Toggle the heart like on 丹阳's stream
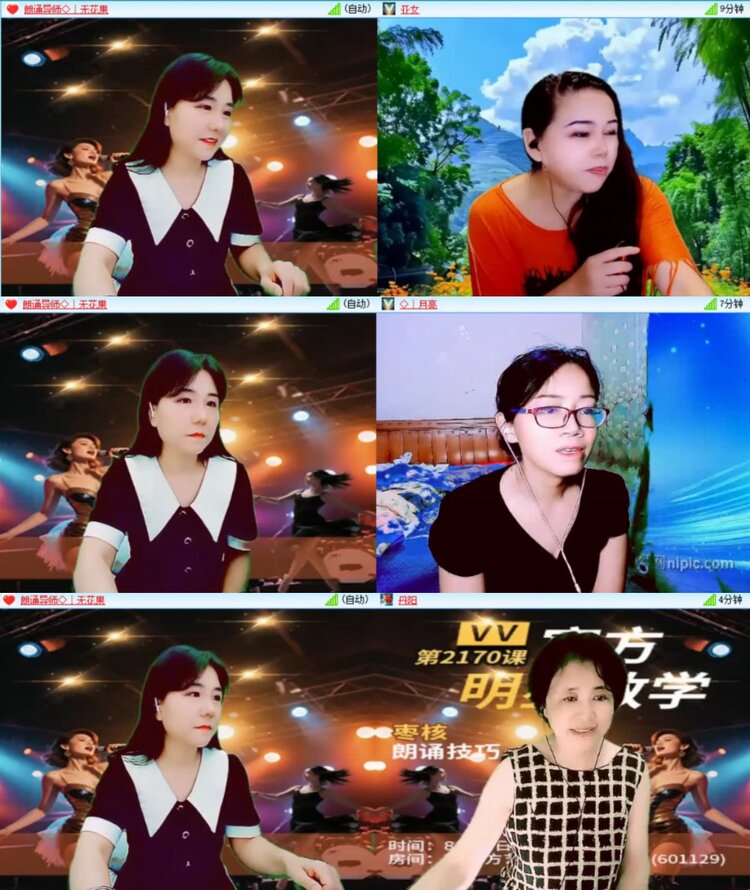 click(x=10, y=601)
